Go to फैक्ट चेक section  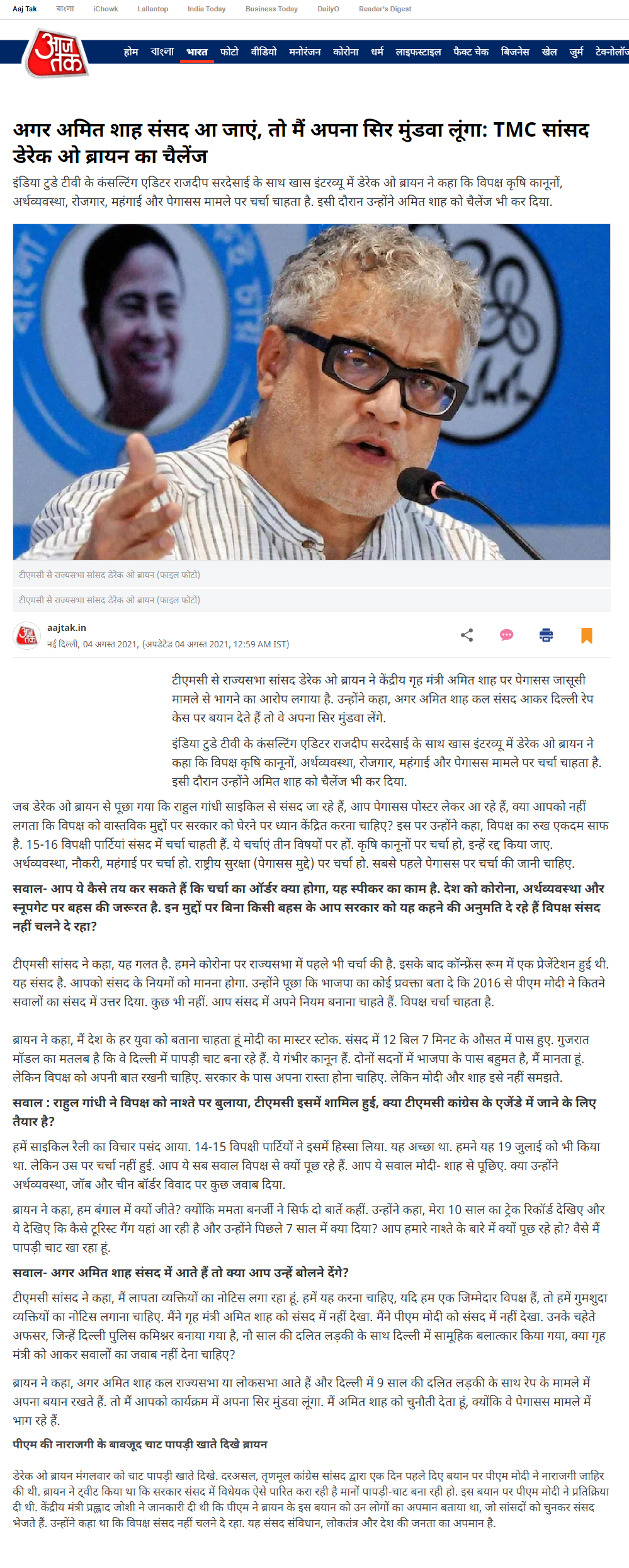[x=471, y=52]
